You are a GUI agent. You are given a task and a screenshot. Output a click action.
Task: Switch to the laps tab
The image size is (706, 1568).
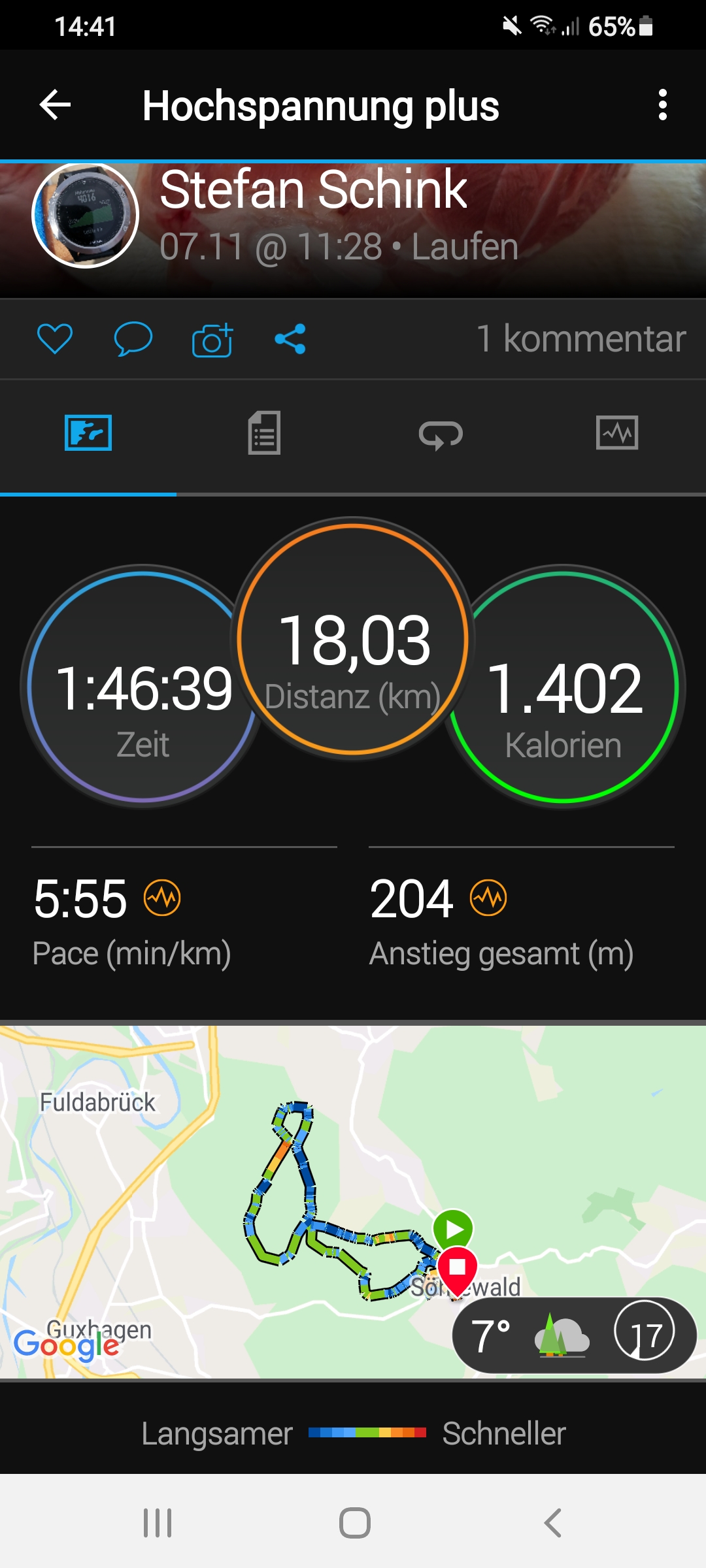441,434
